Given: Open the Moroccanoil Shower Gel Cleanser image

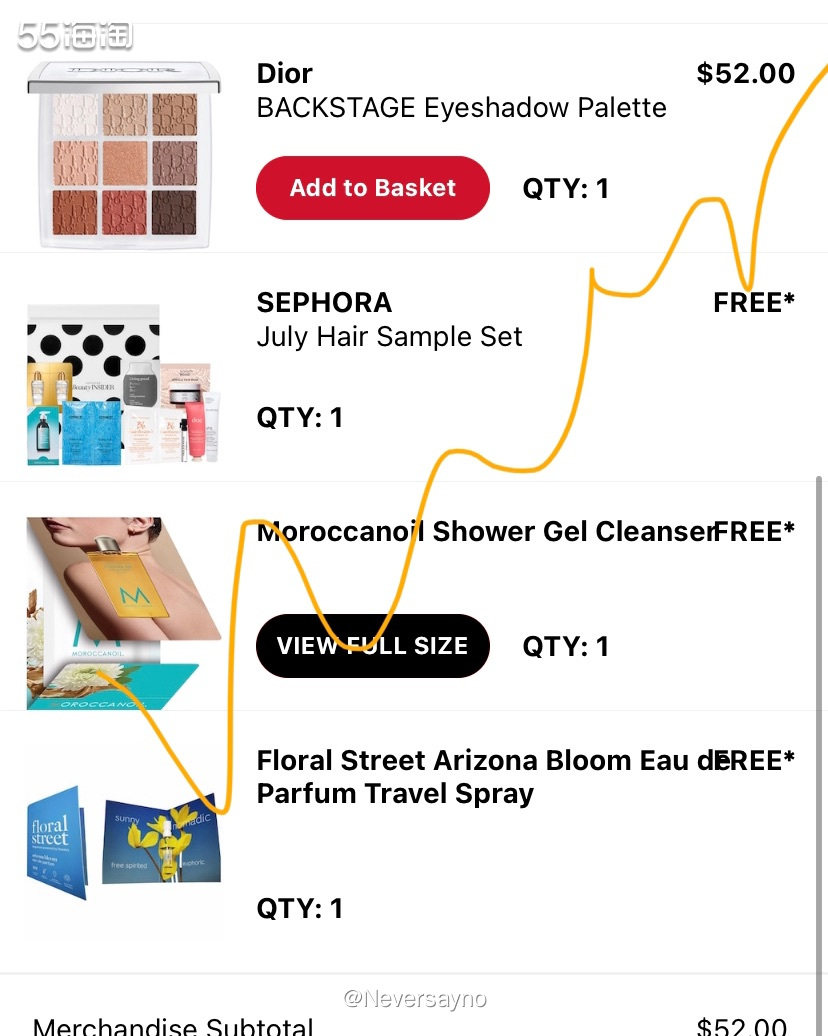Looking at the screenshot, I should click(x=124, y=612).
